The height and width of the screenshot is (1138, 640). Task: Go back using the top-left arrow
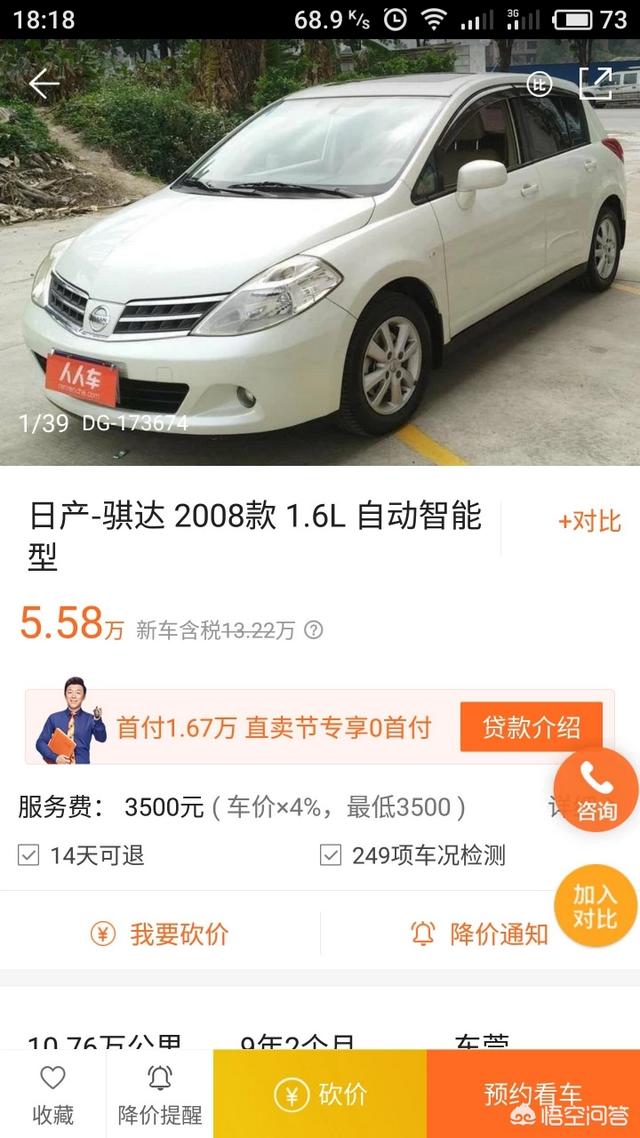[x=44, y=84]
